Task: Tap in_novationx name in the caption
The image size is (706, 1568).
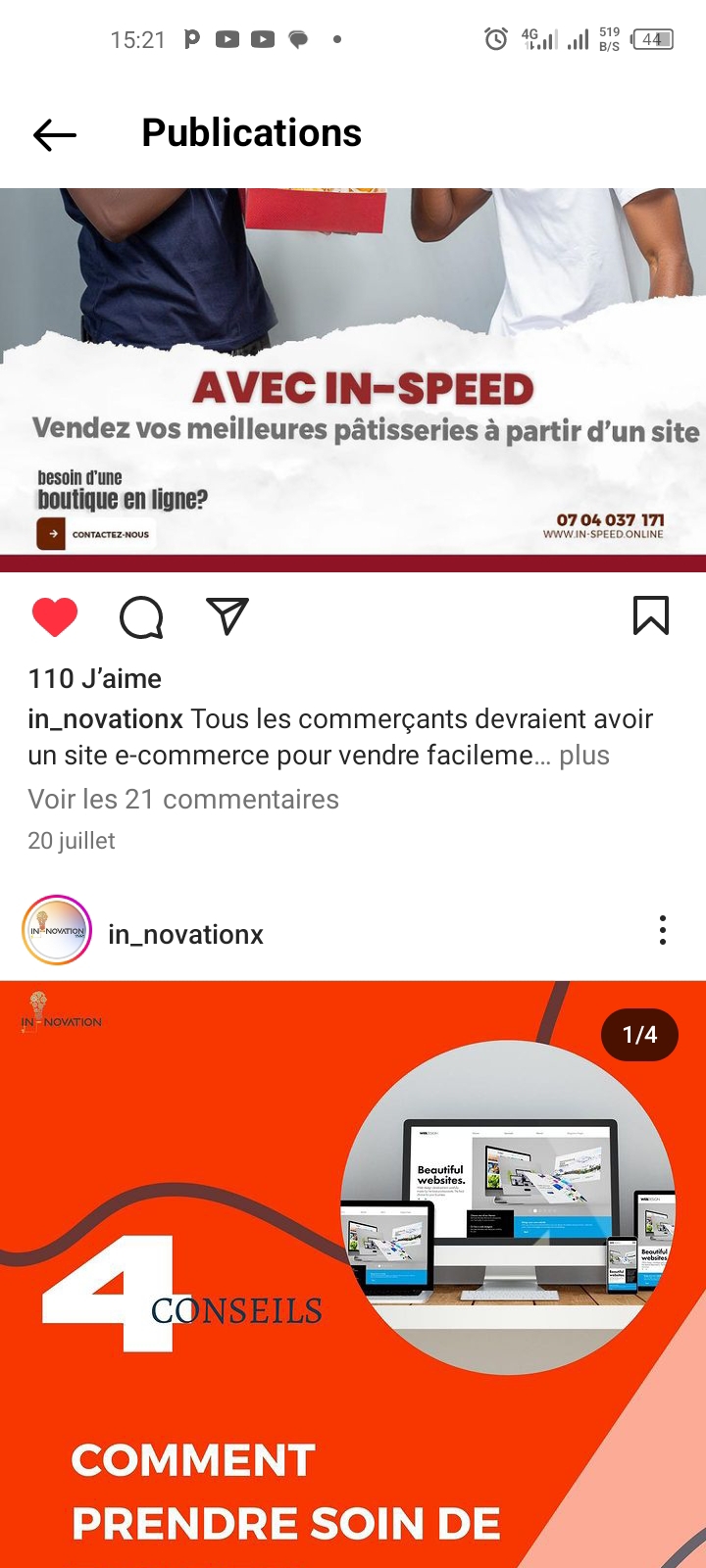Action: pos(106,719)
